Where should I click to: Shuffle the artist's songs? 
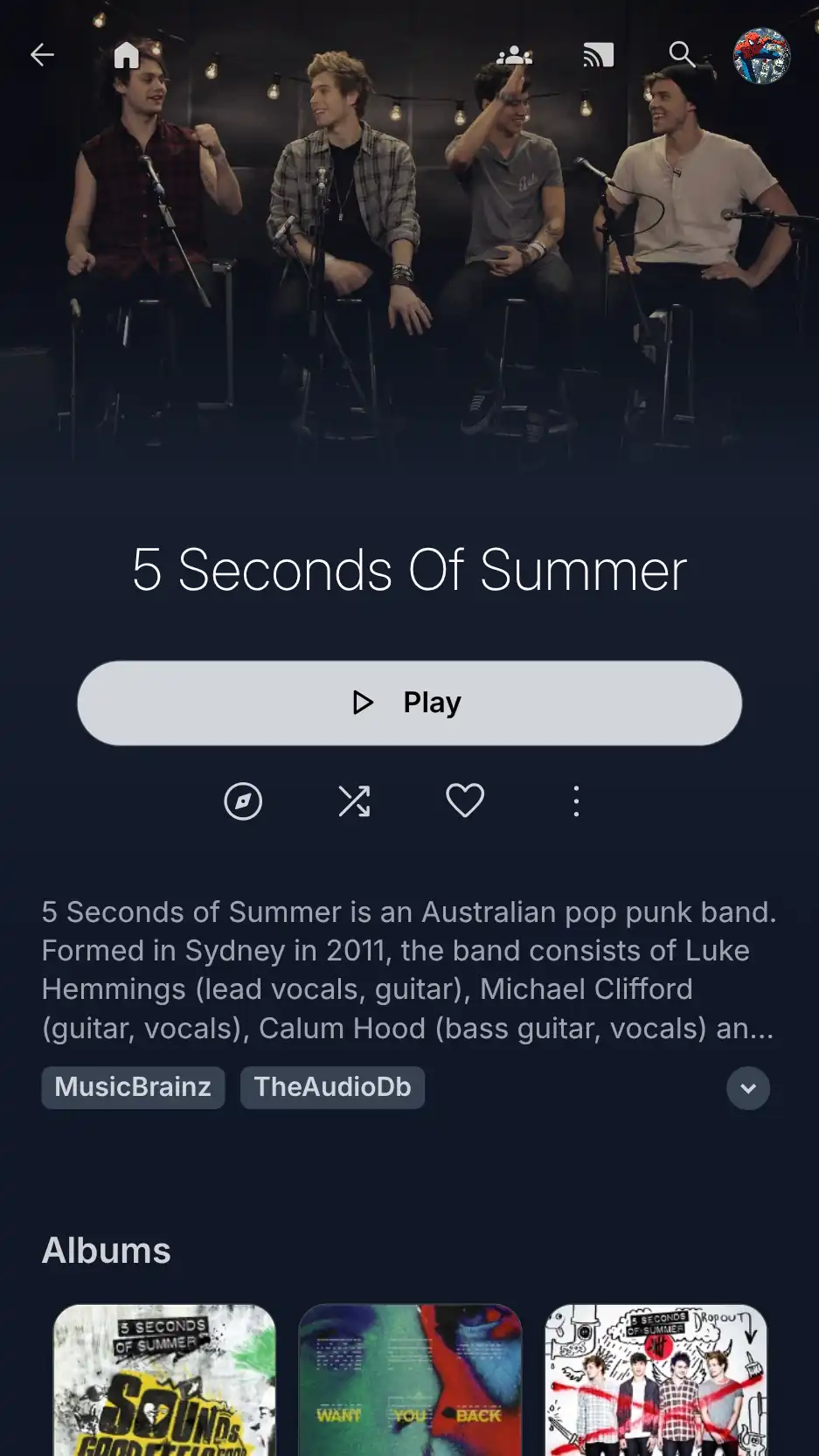[354, 801]
